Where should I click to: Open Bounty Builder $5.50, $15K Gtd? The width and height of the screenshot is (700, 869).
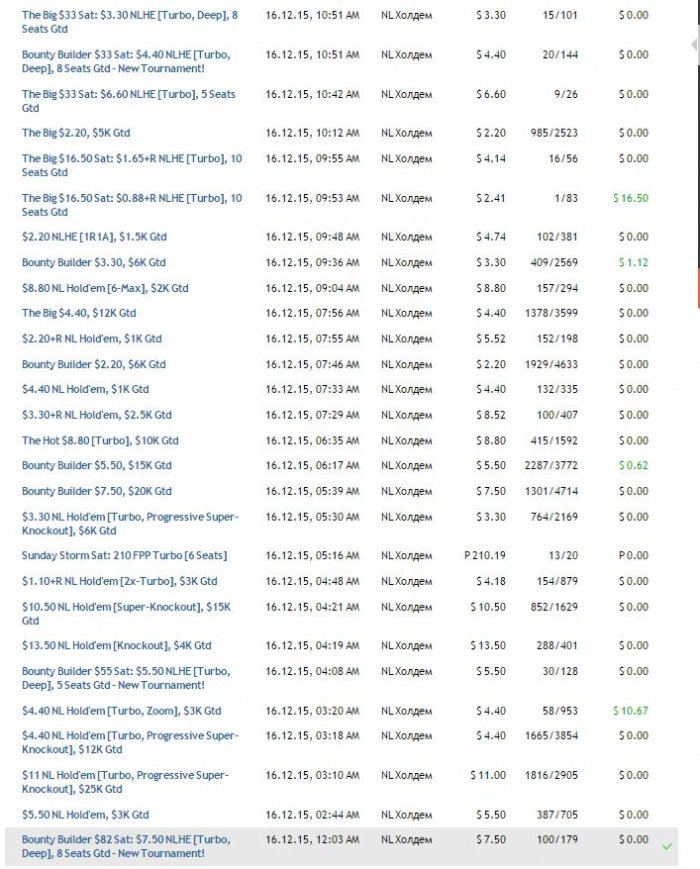(x=97, y=466)
